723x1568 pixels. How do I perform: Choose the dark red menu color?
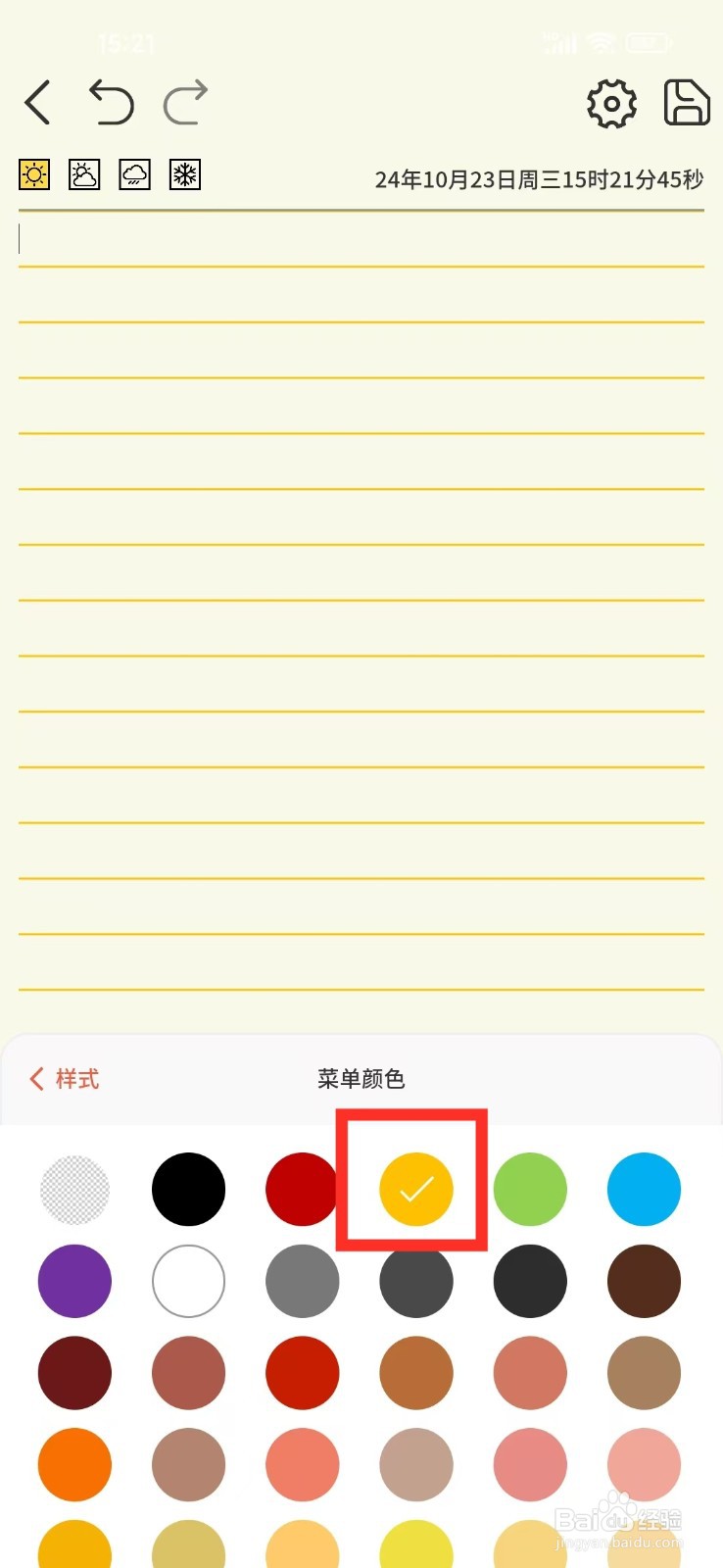tap(302, 1189)
